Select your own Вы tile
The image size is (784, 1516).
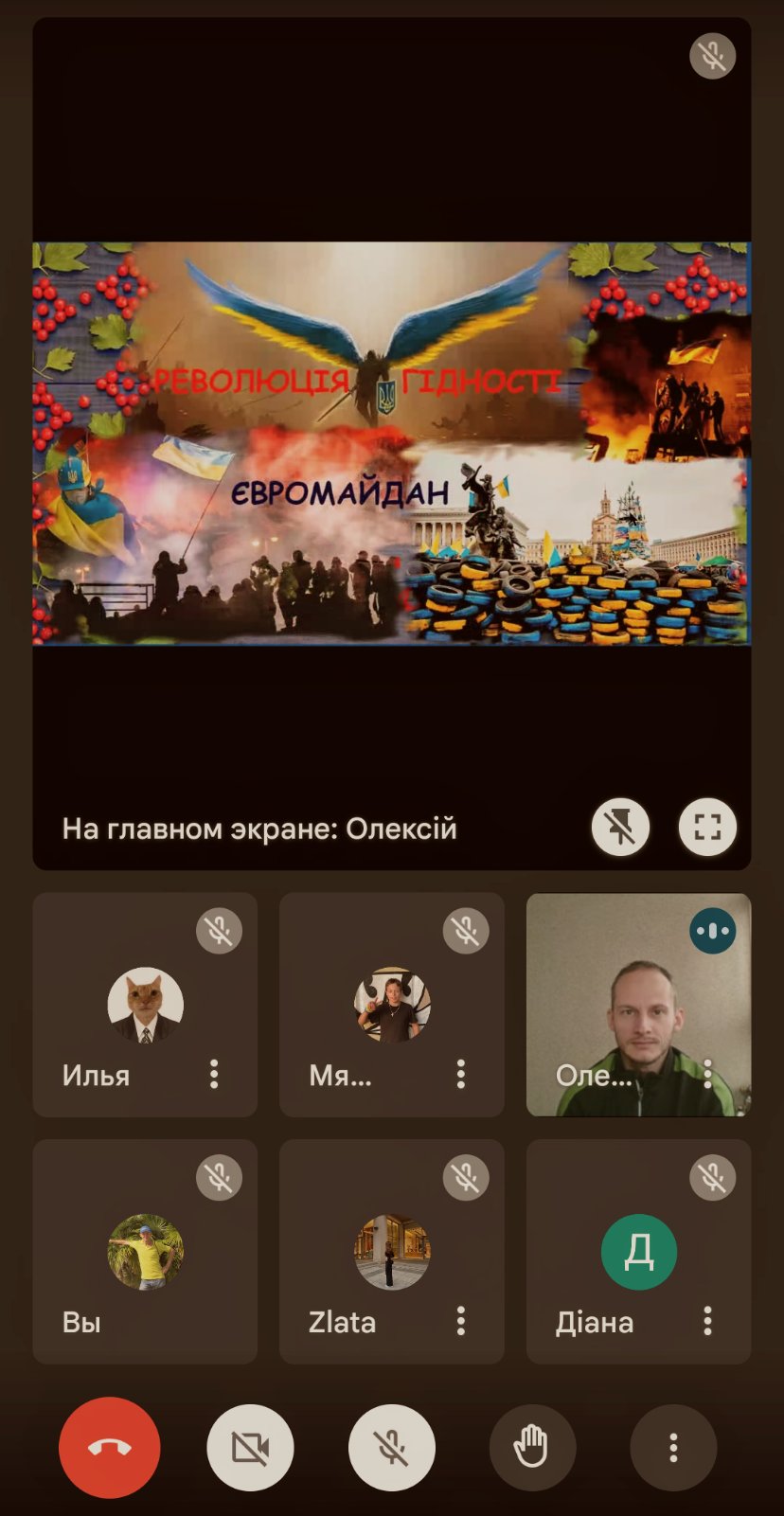coord(145,1251)
